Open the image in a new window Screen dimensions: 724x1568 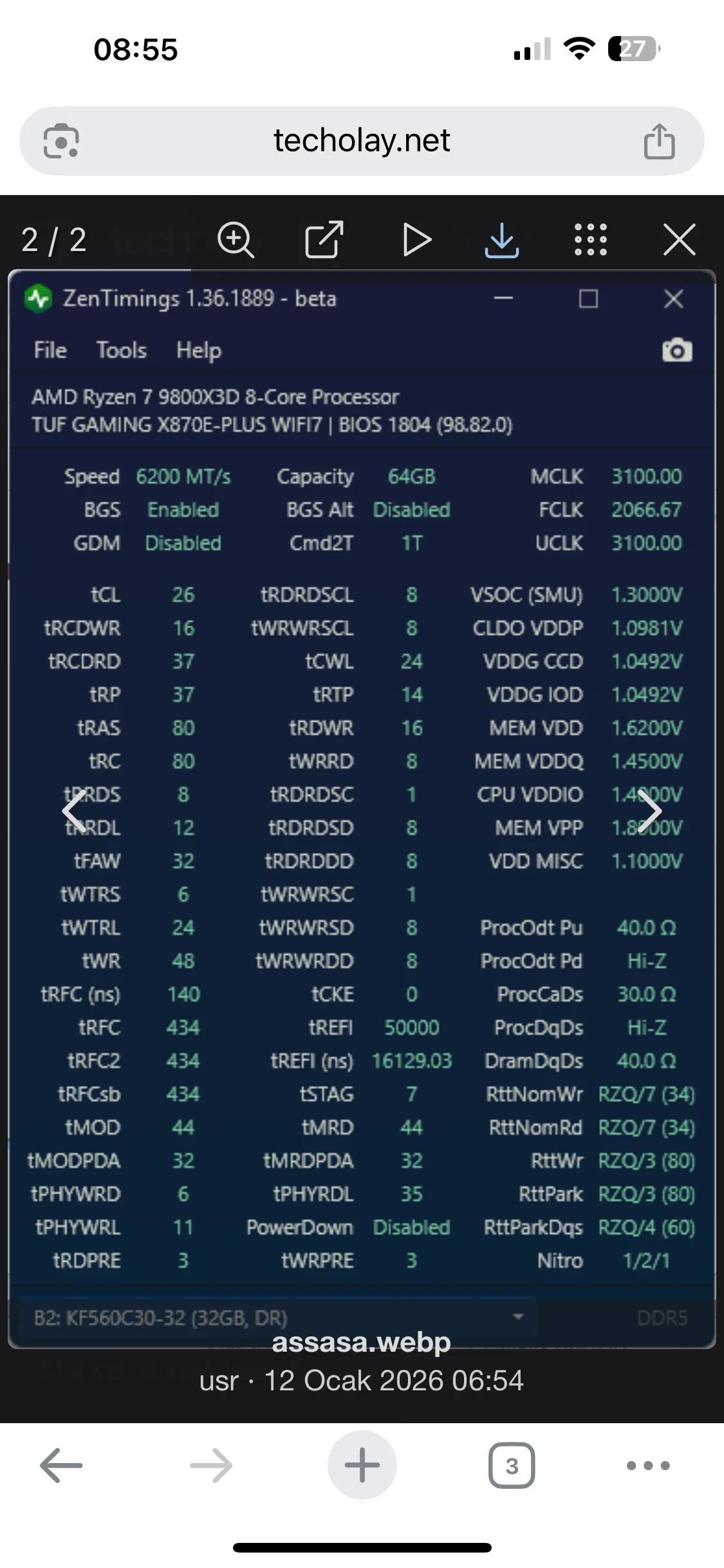click(324, 239)
